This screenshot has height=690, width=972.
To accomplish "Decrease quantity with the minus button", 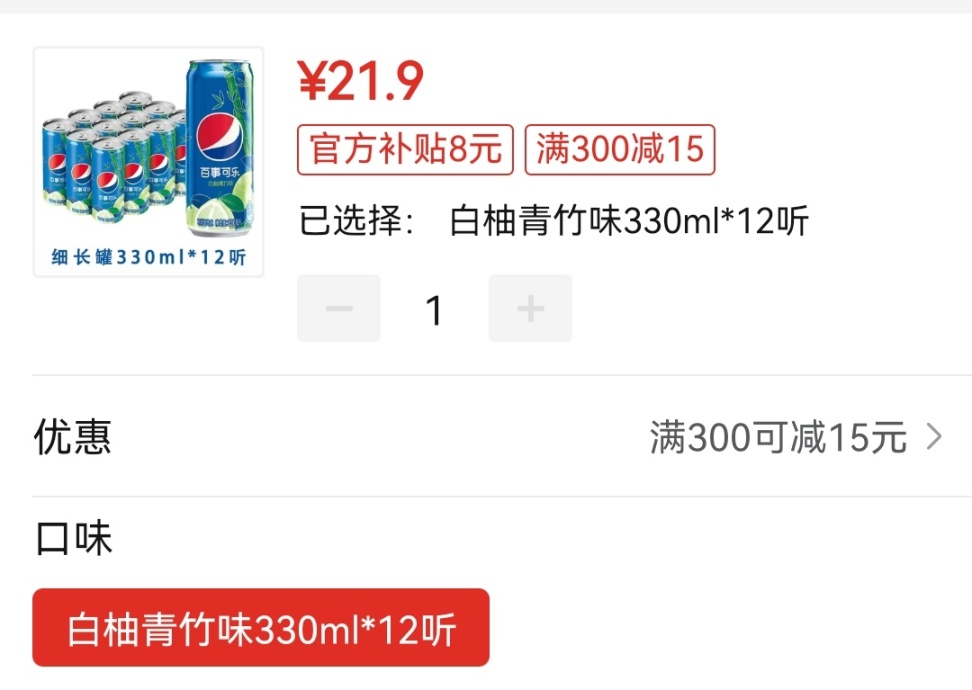I will [x=339, y=309].
